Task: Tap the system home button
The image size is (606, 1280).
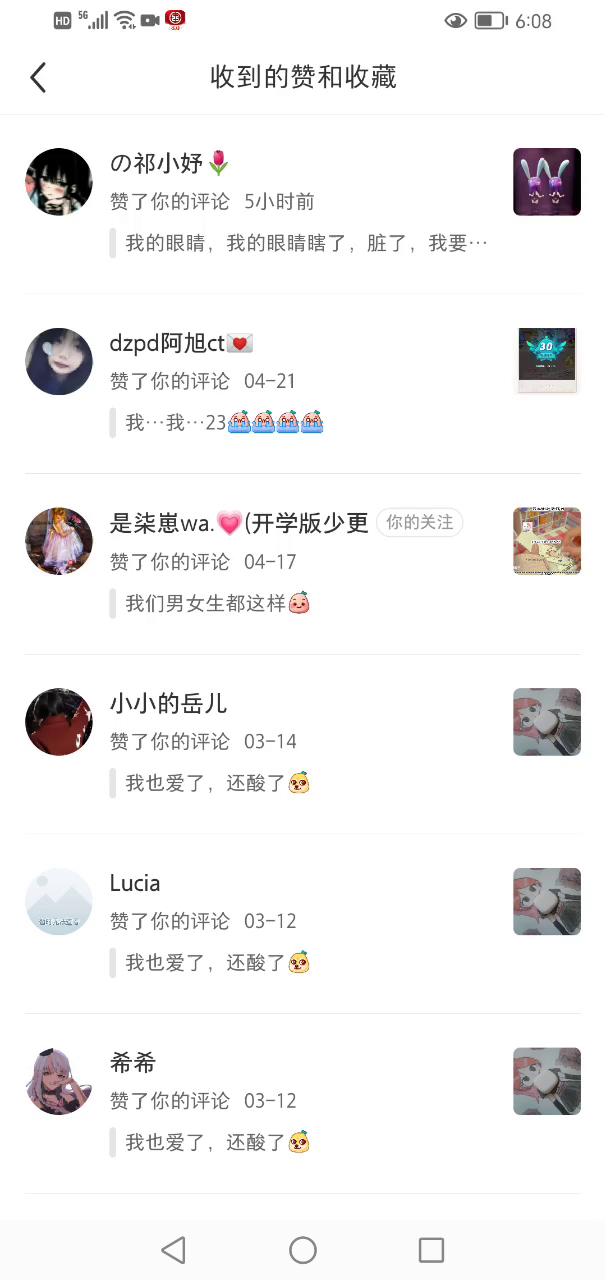Action: (303, 1250)
